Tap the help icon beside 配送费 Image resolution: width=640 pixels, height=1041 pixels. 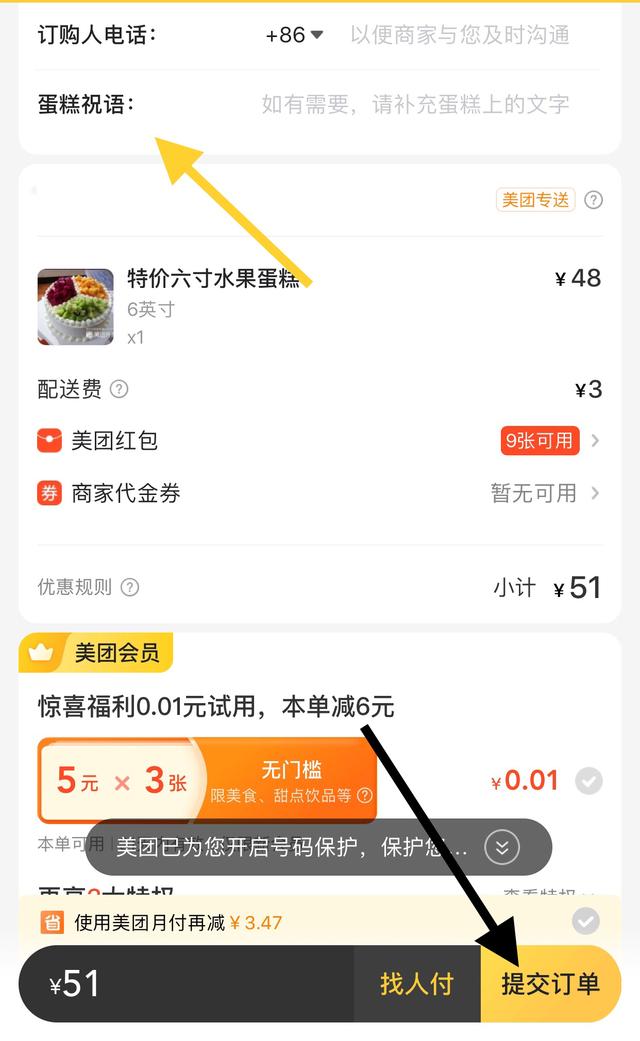click(x=119, y=389)
